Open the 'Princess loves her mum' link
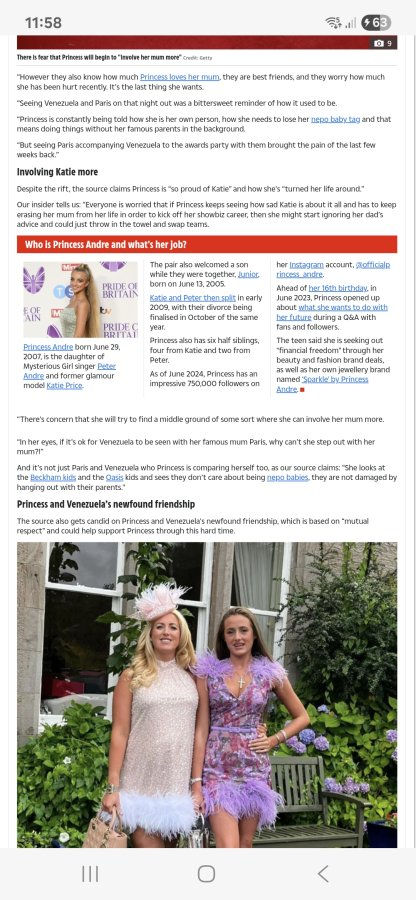 (x=180, y=77)
